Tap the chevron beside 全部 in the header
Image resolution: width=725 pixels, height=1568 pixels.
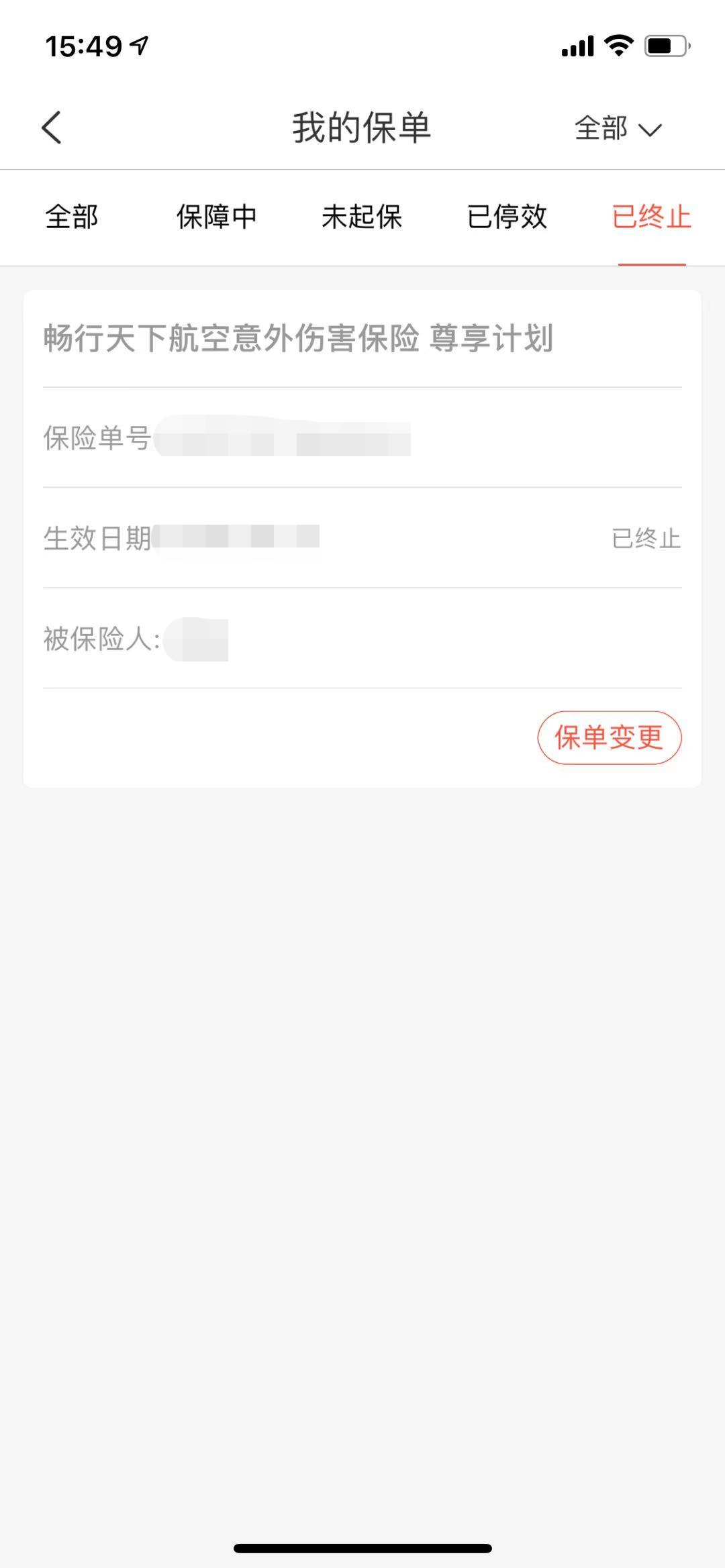pyautogui.click(x=648, y=129)
